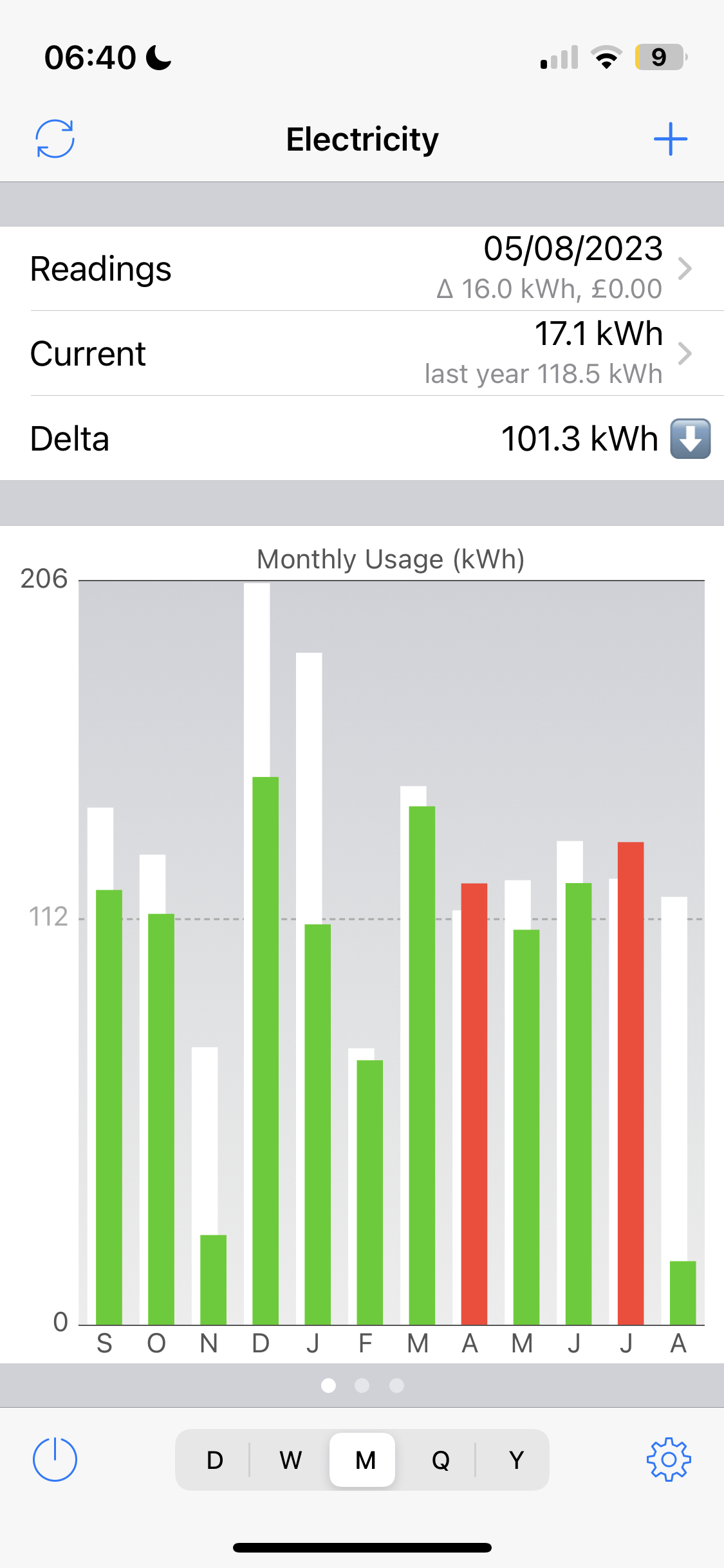Switch chart to daily view D

pos(215,1460)
